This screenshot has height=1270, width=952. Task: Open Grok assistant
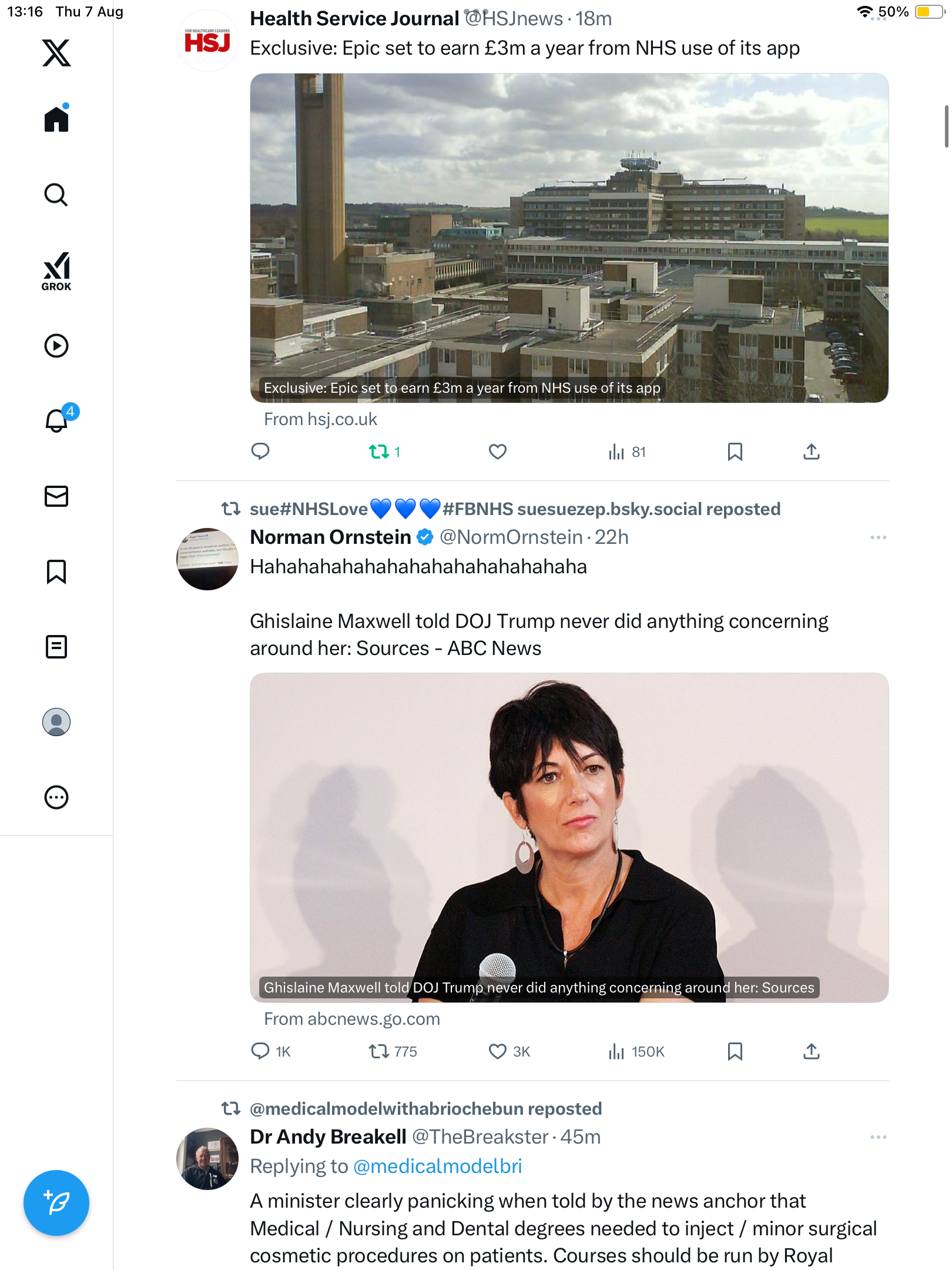[56, 271]
